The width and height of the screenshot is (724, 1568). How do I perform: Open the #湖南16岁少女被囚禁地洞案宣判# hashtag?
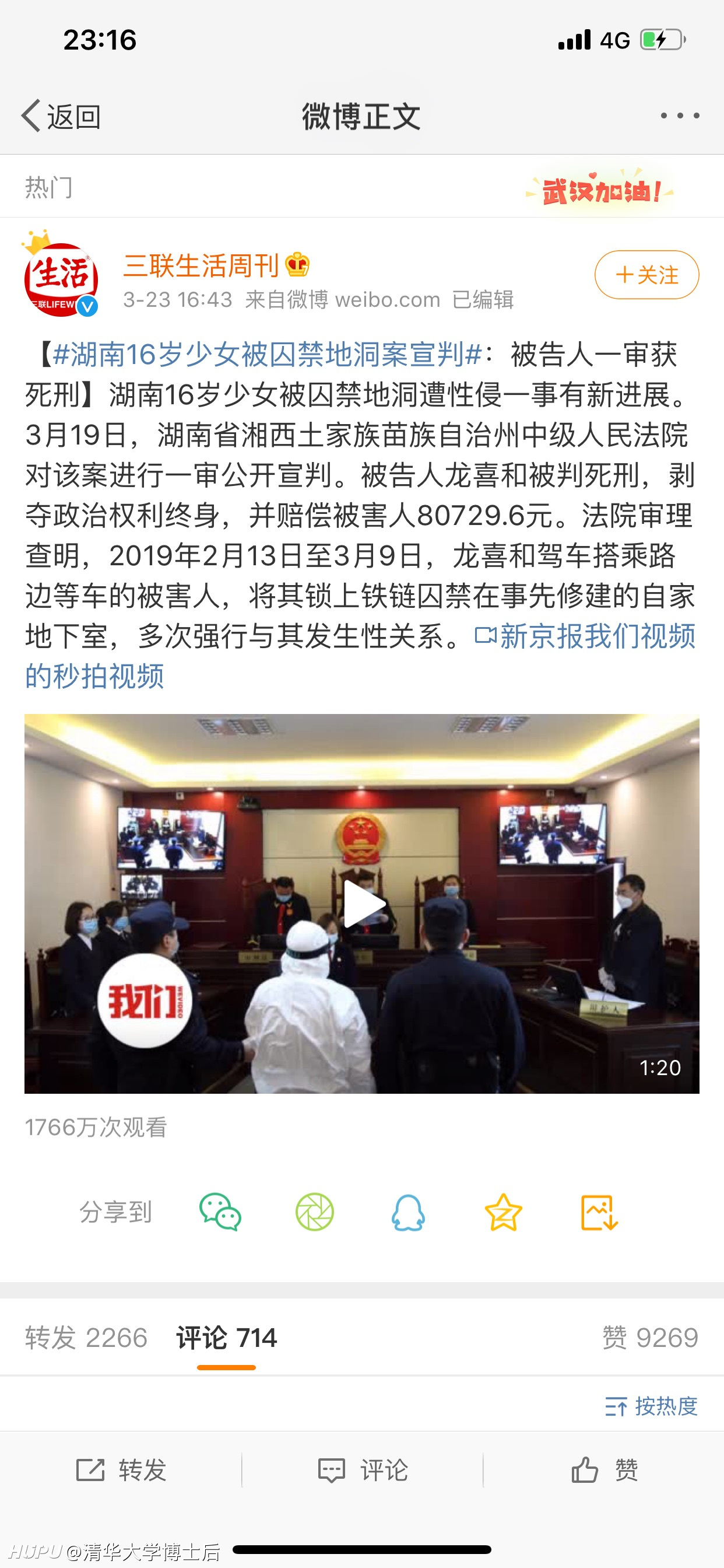click(267, 353)
